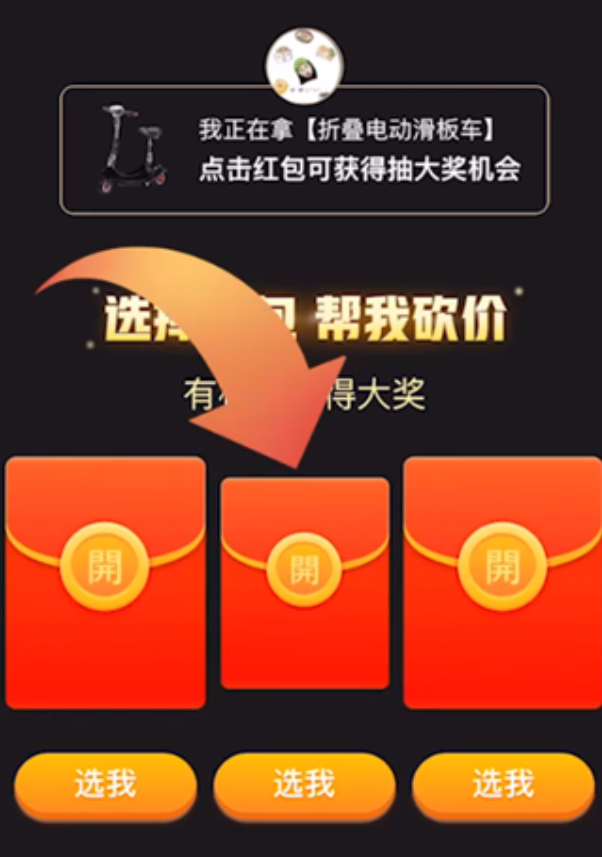This screenshot has width=602, height=857.
Task: Choose 选我 below the leftmost red envelope
Action: click(x=105, y=783)
